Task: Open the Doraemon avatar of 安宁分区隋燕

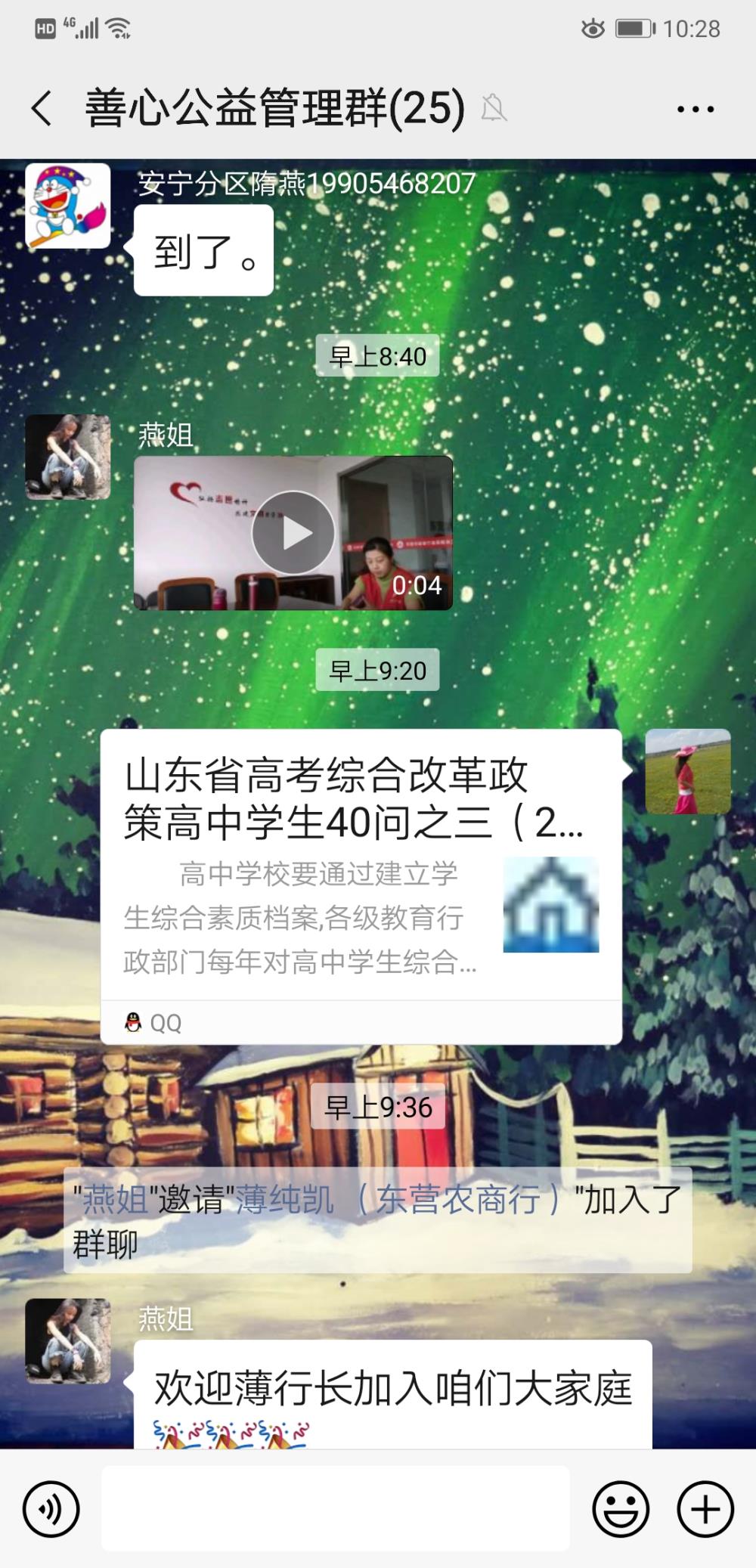Action: pyautogui.click(x=68, y=206)
